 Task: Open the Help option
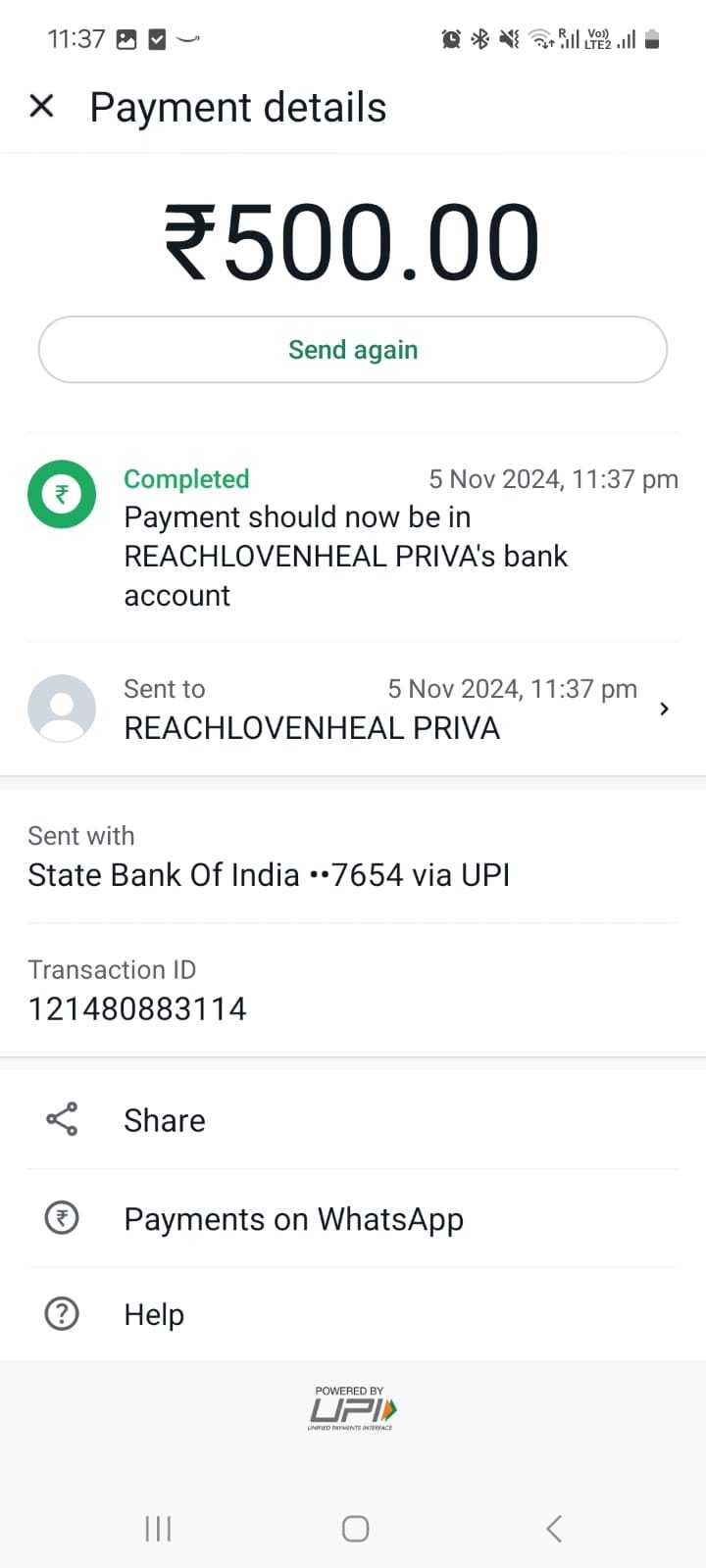(x=353, y=1314)
